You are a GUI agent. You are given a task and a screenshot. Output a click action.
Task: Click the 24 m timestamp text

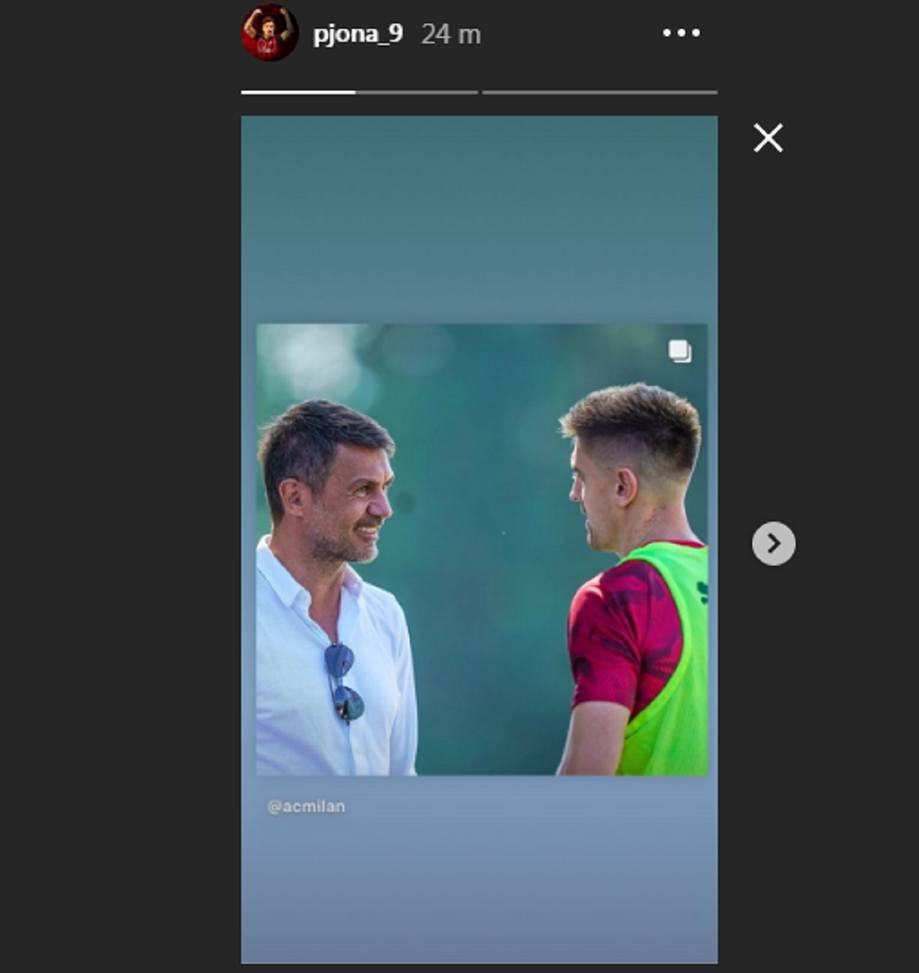(x=450, y=31)
